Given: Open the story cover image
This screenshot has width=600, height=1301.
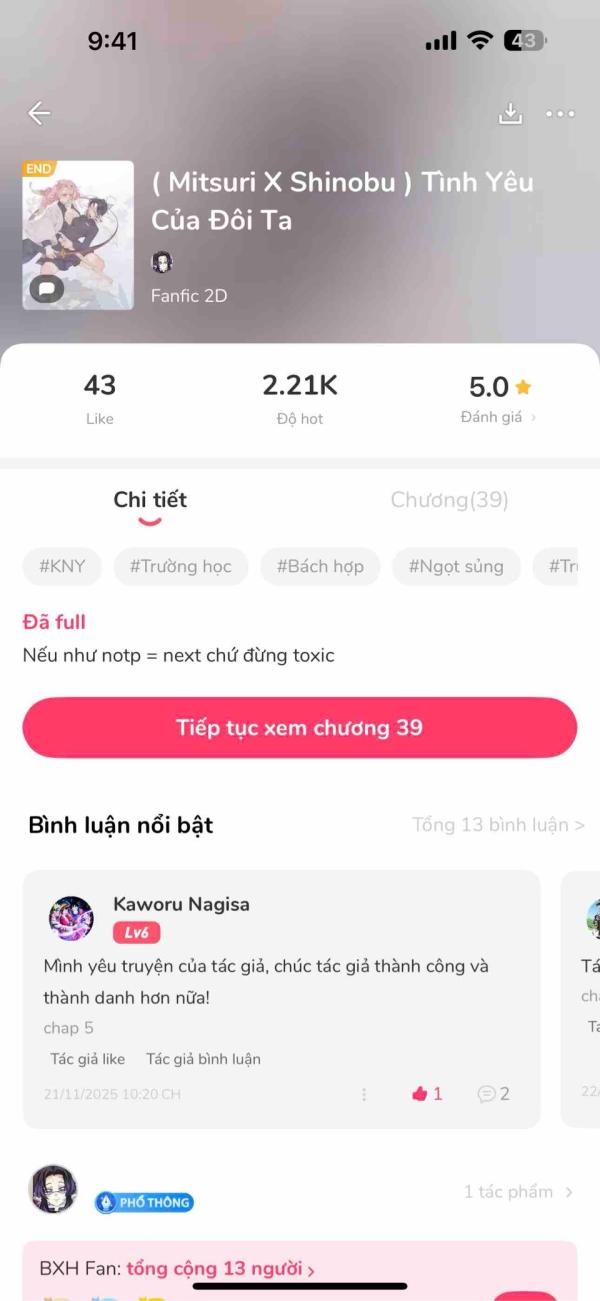Looking at the screenshot, I should (78, 235).
